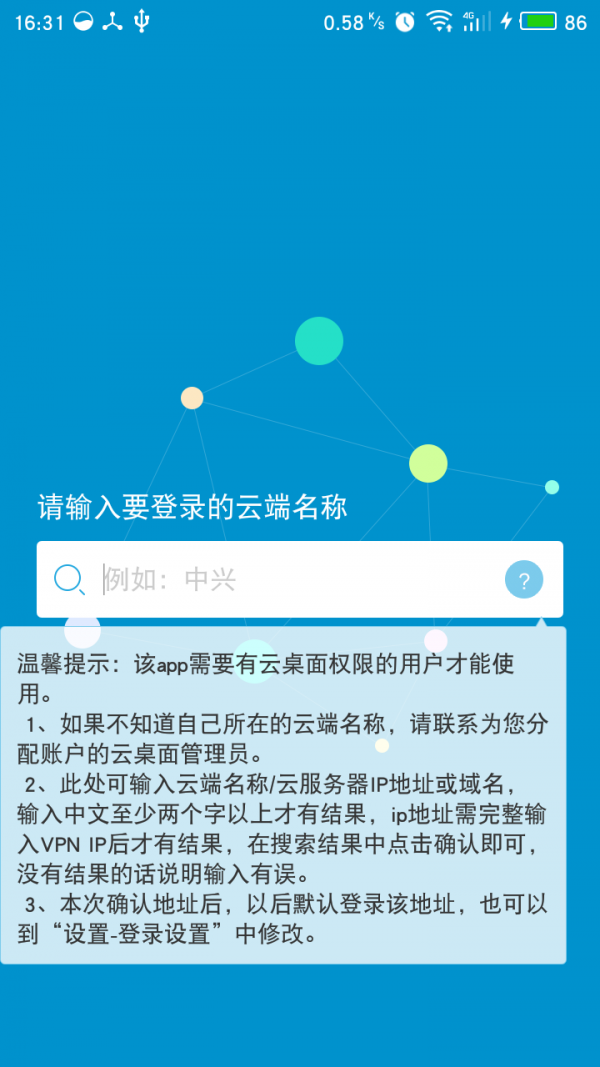Image resolution: width=600 pixels, height=1067 pixels.
Task: Tap the question mark help icon
Action: 524,579
